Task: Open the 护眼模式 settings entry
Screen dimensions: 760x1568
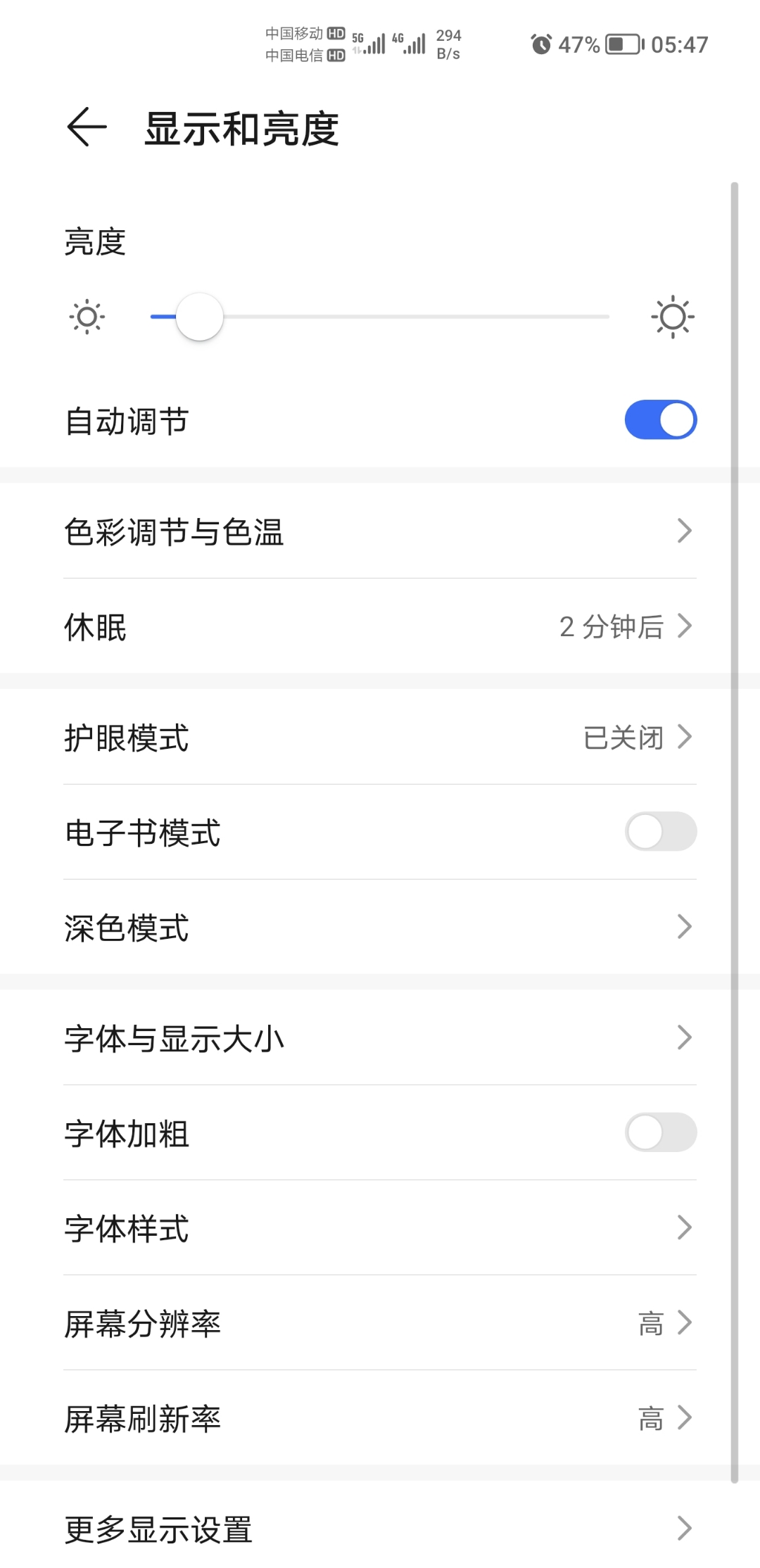Action: (x=380, y=738)
